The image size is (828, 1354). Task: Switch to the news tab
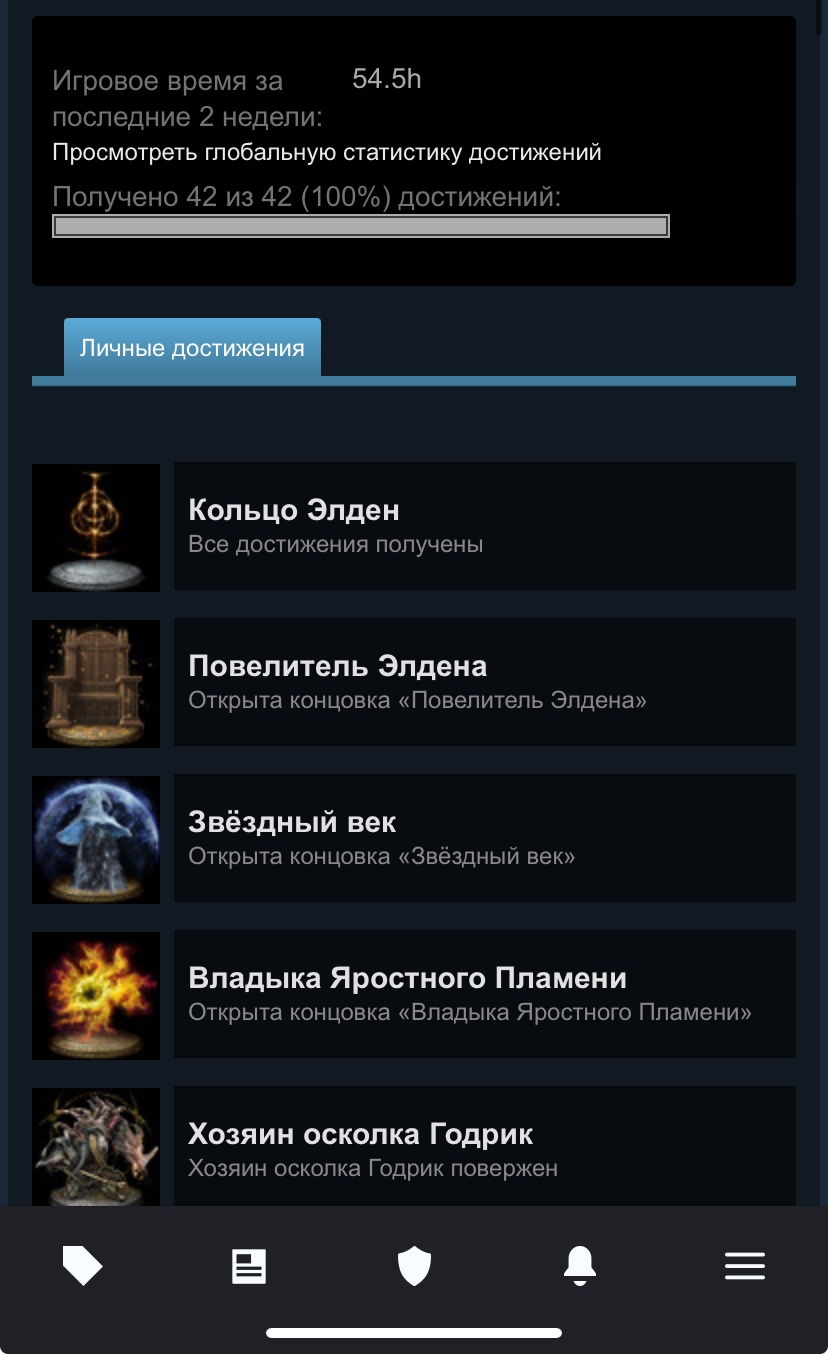tap(248, 1267)
